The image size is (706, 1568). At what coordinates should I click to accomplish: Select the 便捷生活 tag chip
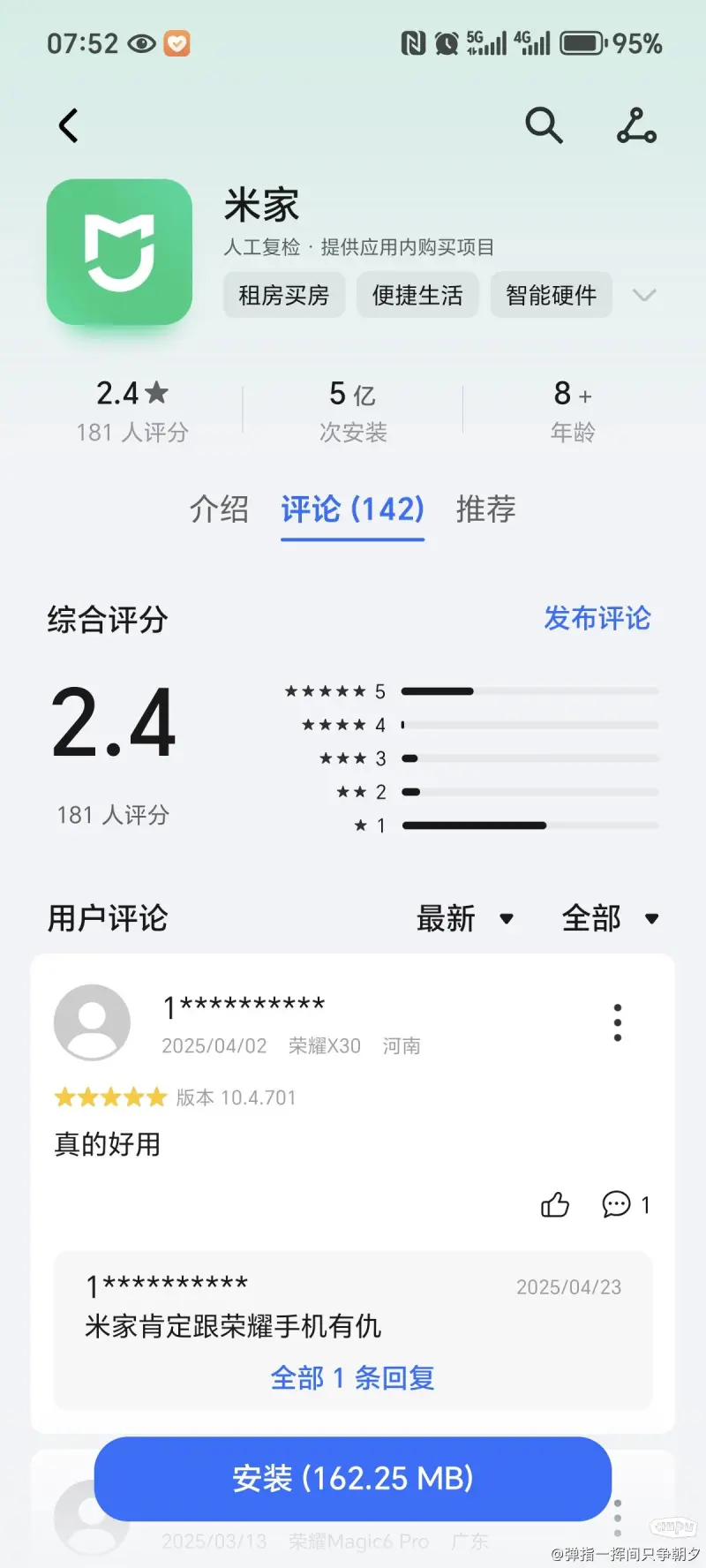point(417,295)
